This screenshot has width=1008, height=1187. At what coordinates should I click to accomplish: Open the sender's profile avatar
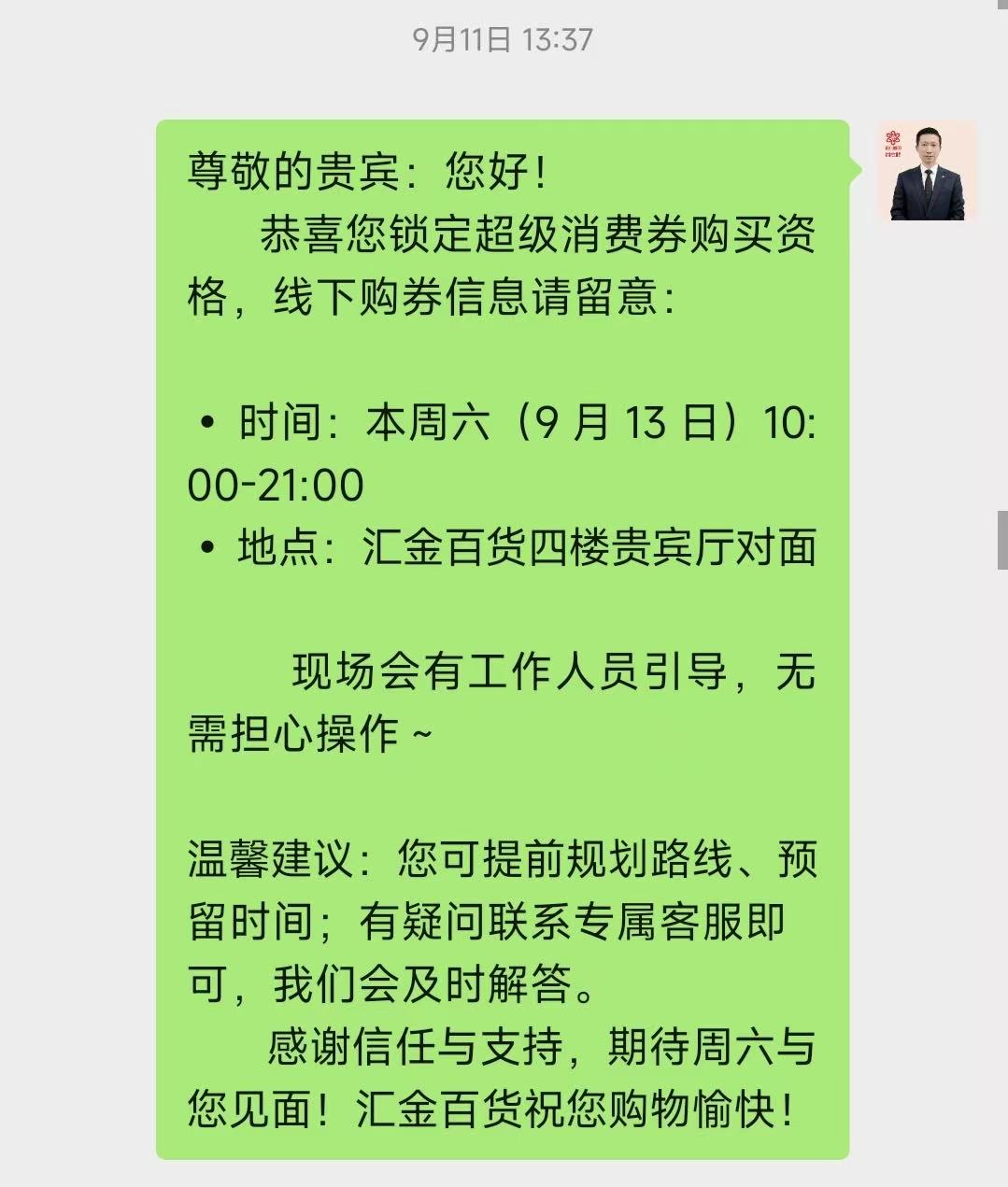click(x=927, y=172)
